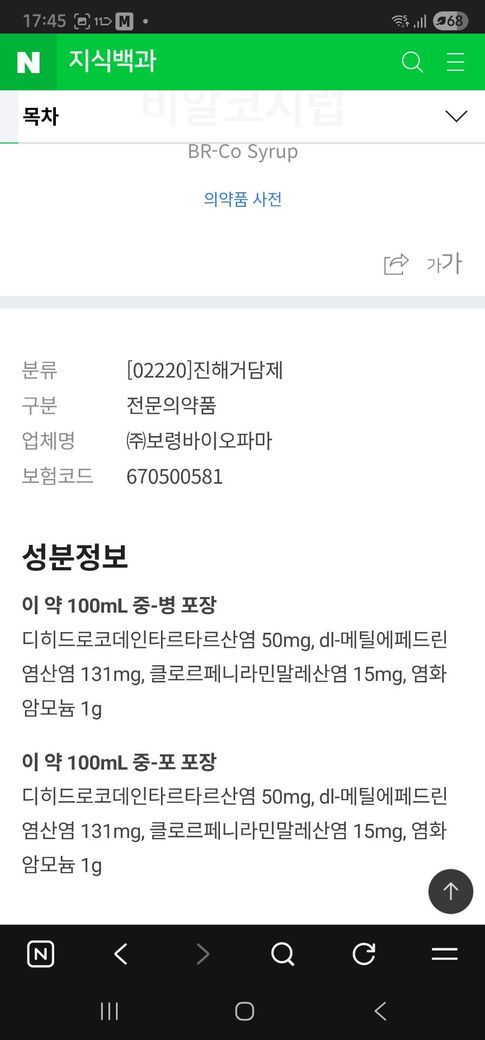This screenshot has height=1040, width=485.
Task: Open the 의약품 사전 link
Action: (243, 199)
